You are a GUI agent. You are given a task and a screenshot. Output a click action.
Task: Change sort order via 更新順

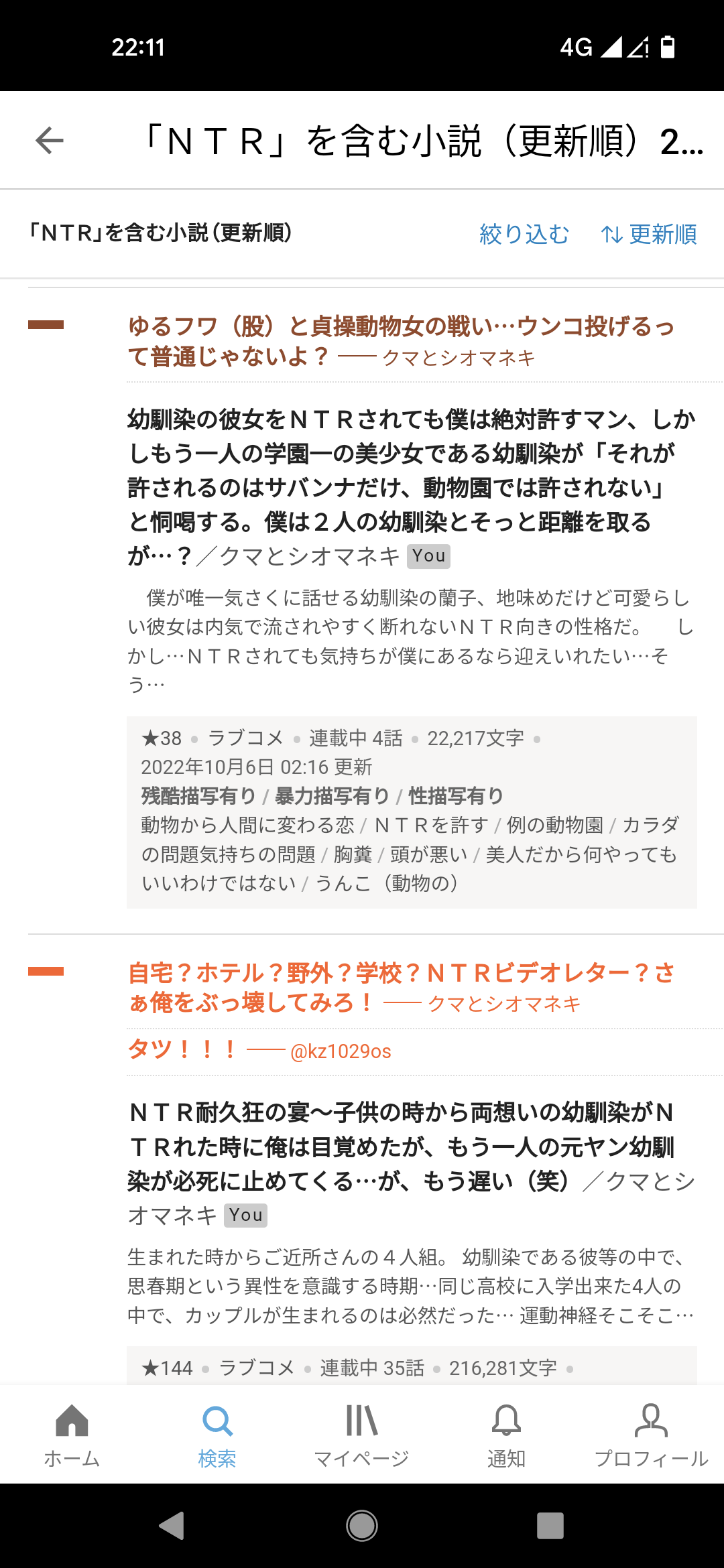click(649, 235)
